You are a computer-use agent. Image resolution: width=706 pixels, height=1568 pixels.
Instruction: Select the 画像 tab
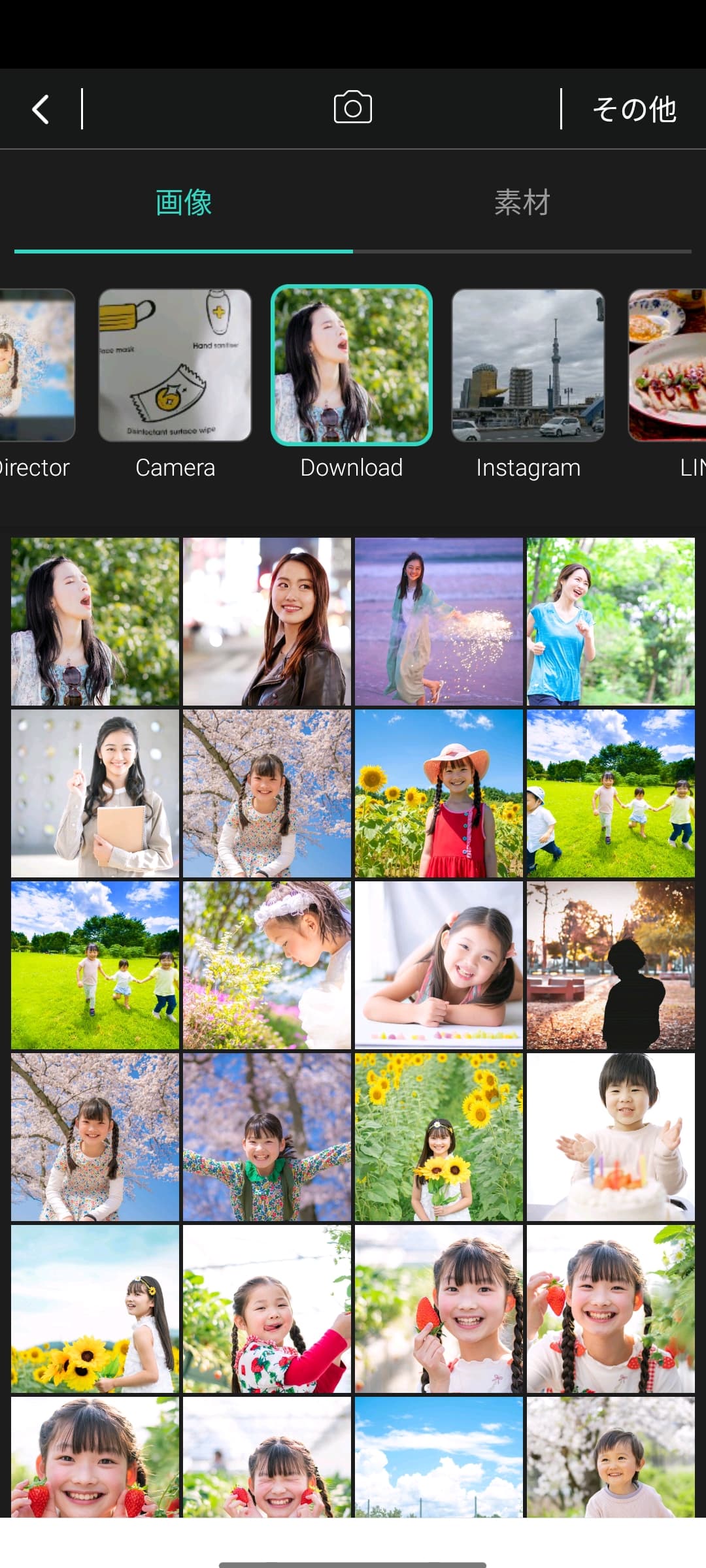click(184, 203)
